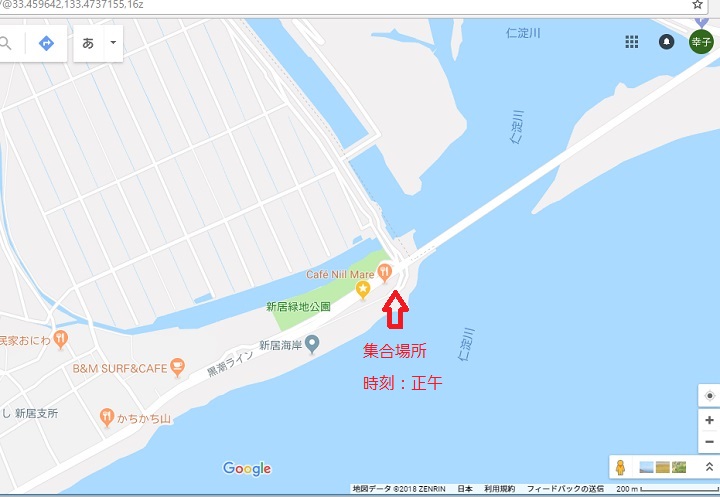
Task: Zoom in on the map
Action: coord(709,421)
